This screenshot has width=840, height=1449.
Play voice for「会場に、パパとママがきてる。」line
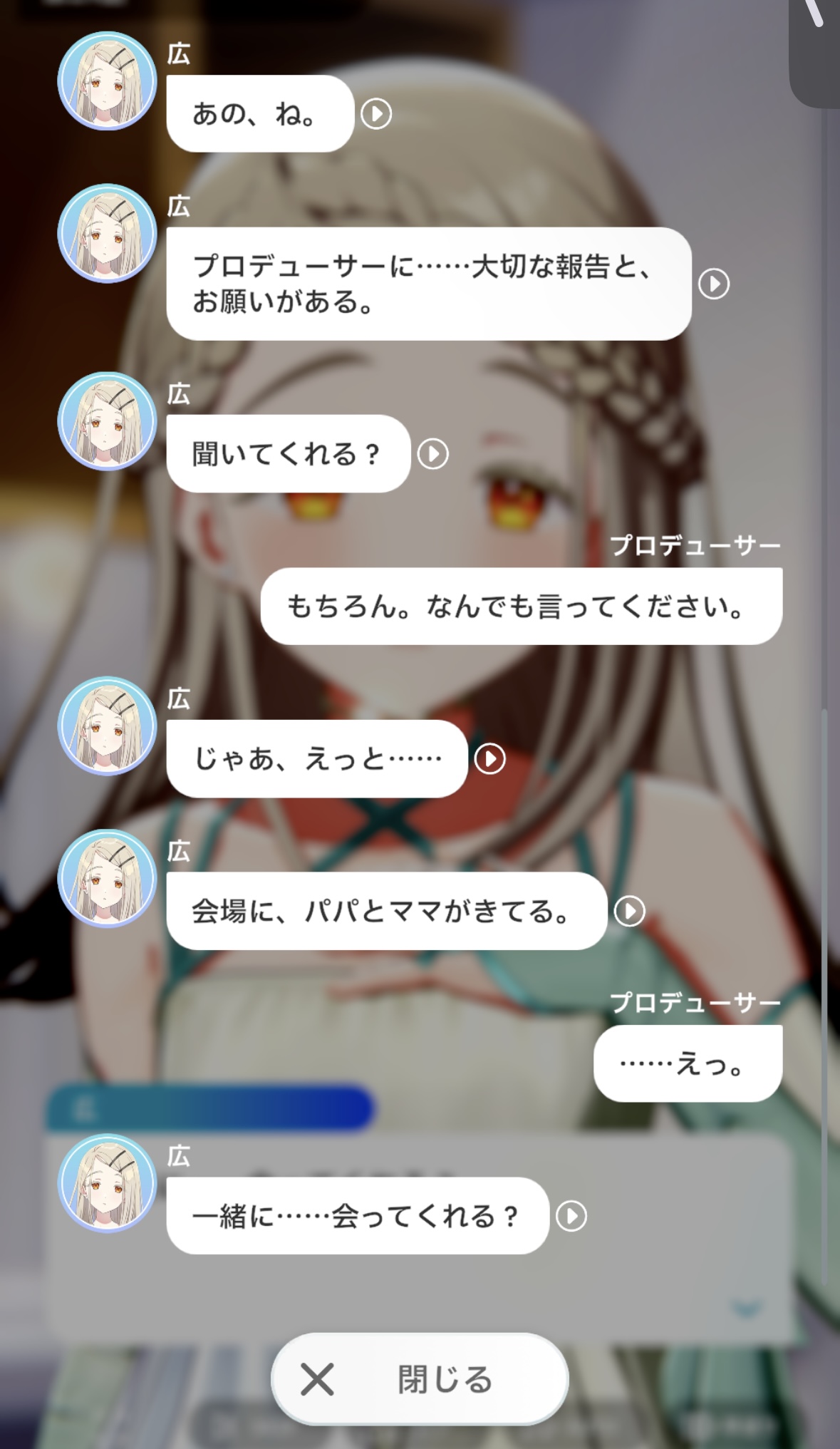[629, 911]
